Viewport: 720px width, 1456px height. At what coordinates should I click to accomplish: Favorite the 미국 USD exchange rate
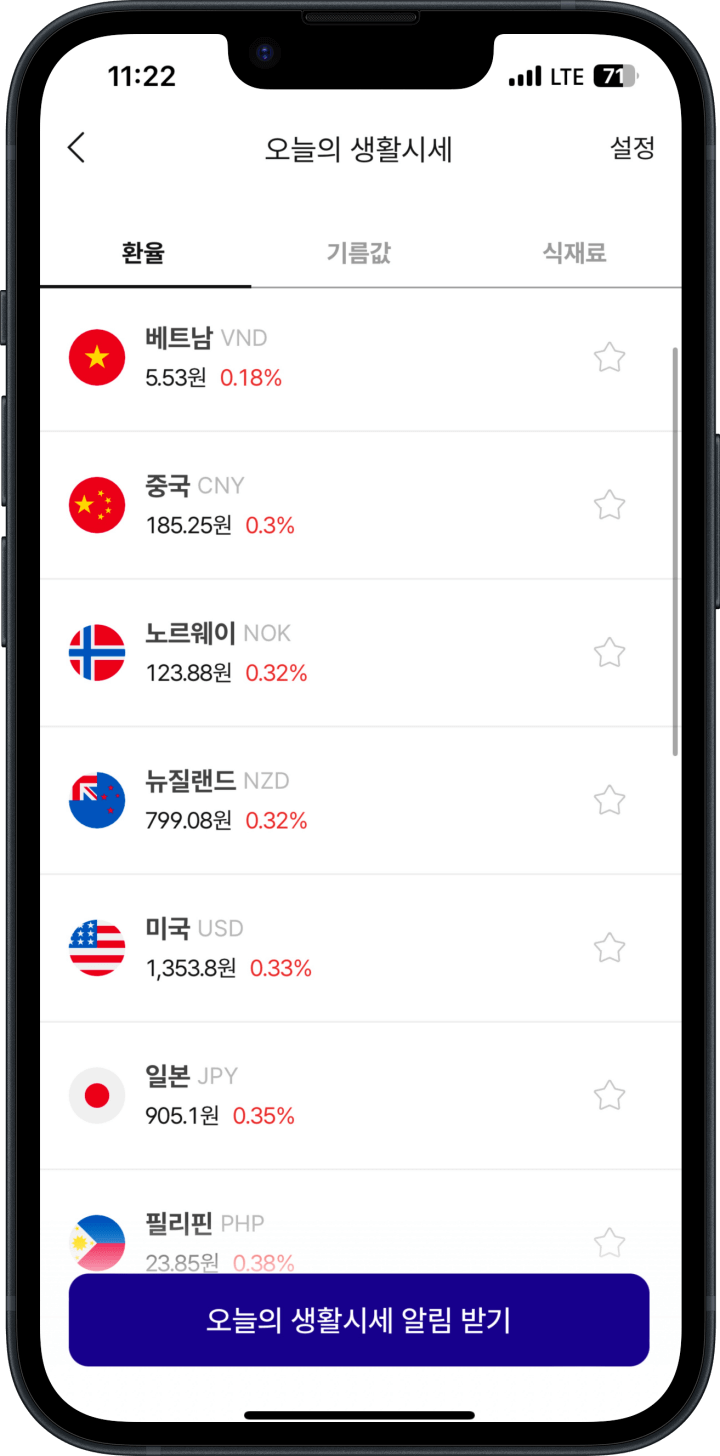pyautogui.click(x=609, y=947)
